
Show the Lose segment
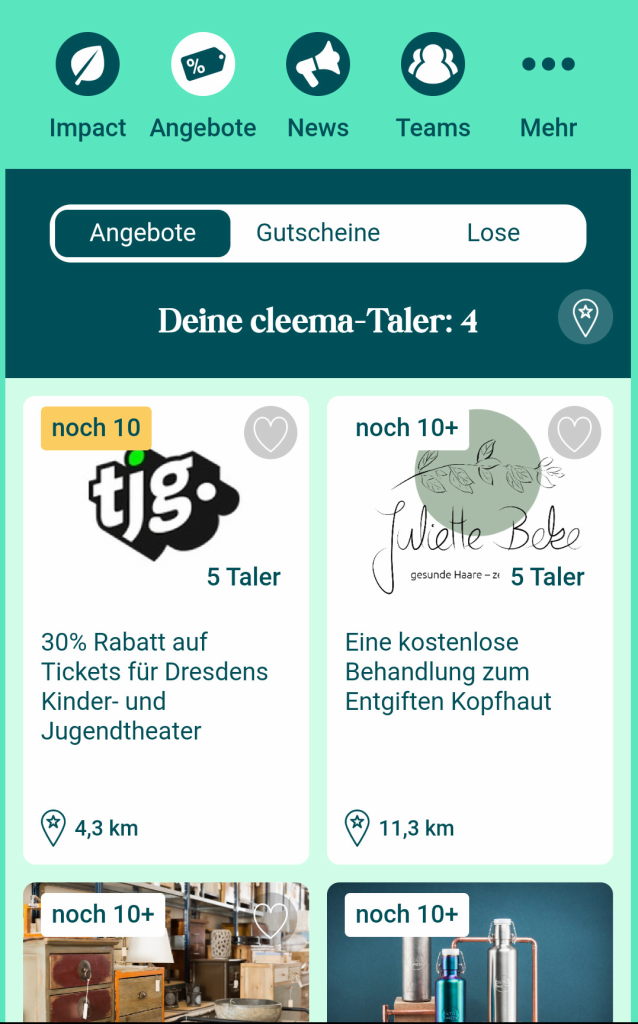(493, 233)
